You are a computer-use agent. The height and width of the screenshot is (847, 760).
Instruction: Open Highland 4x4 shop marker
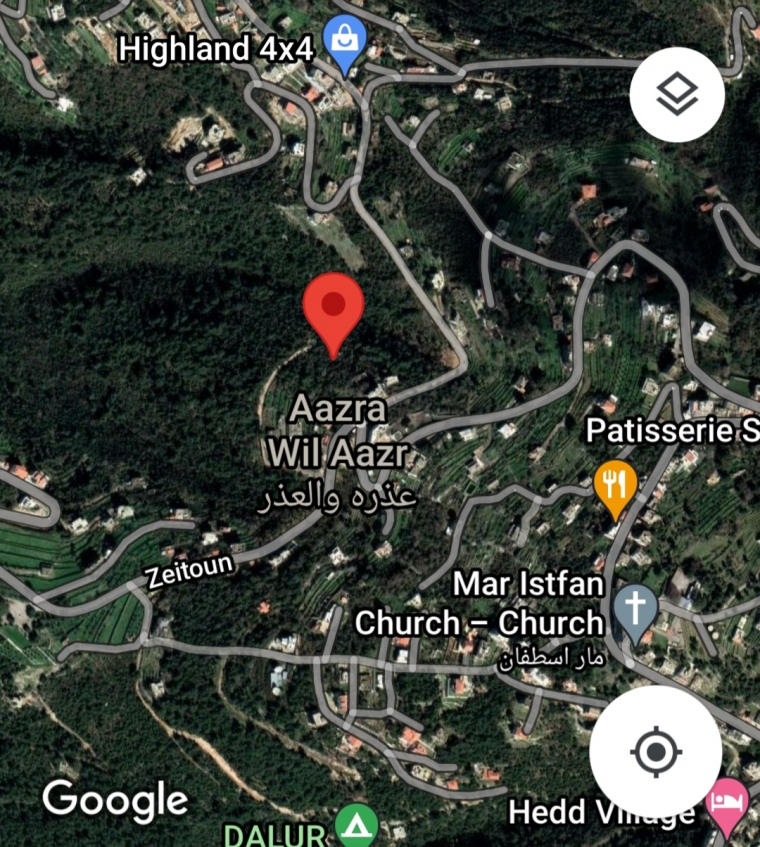point(345,47)
